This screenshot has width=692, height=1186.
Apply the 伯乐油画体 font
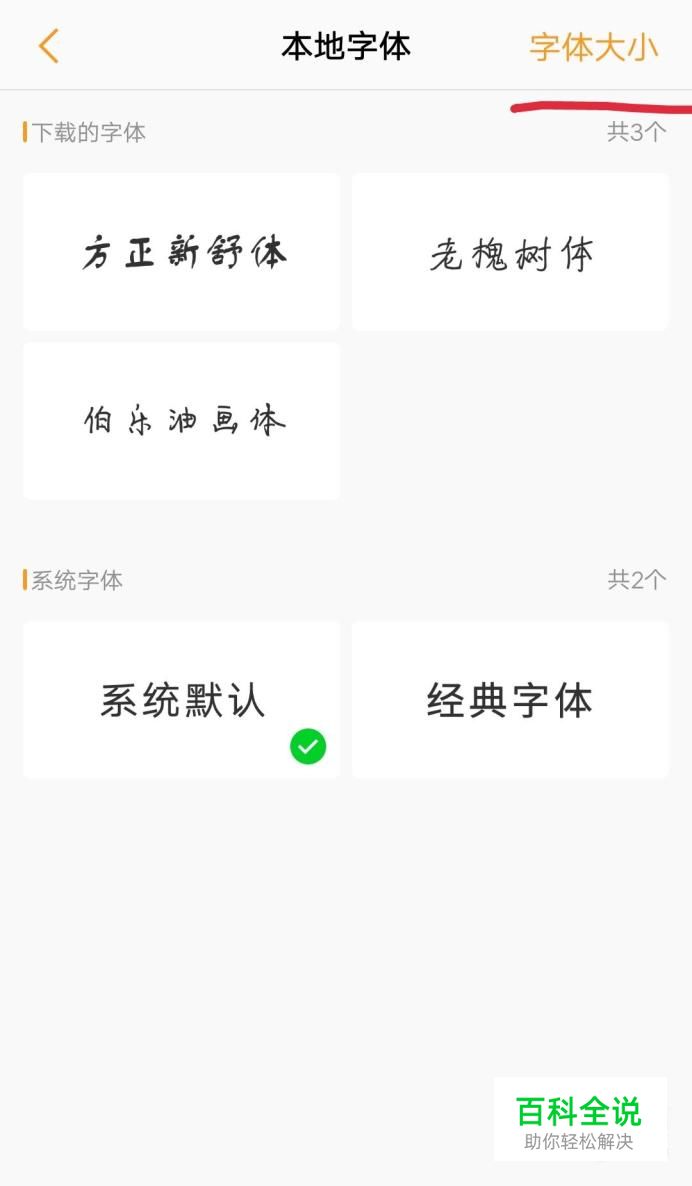pos(182,421)
